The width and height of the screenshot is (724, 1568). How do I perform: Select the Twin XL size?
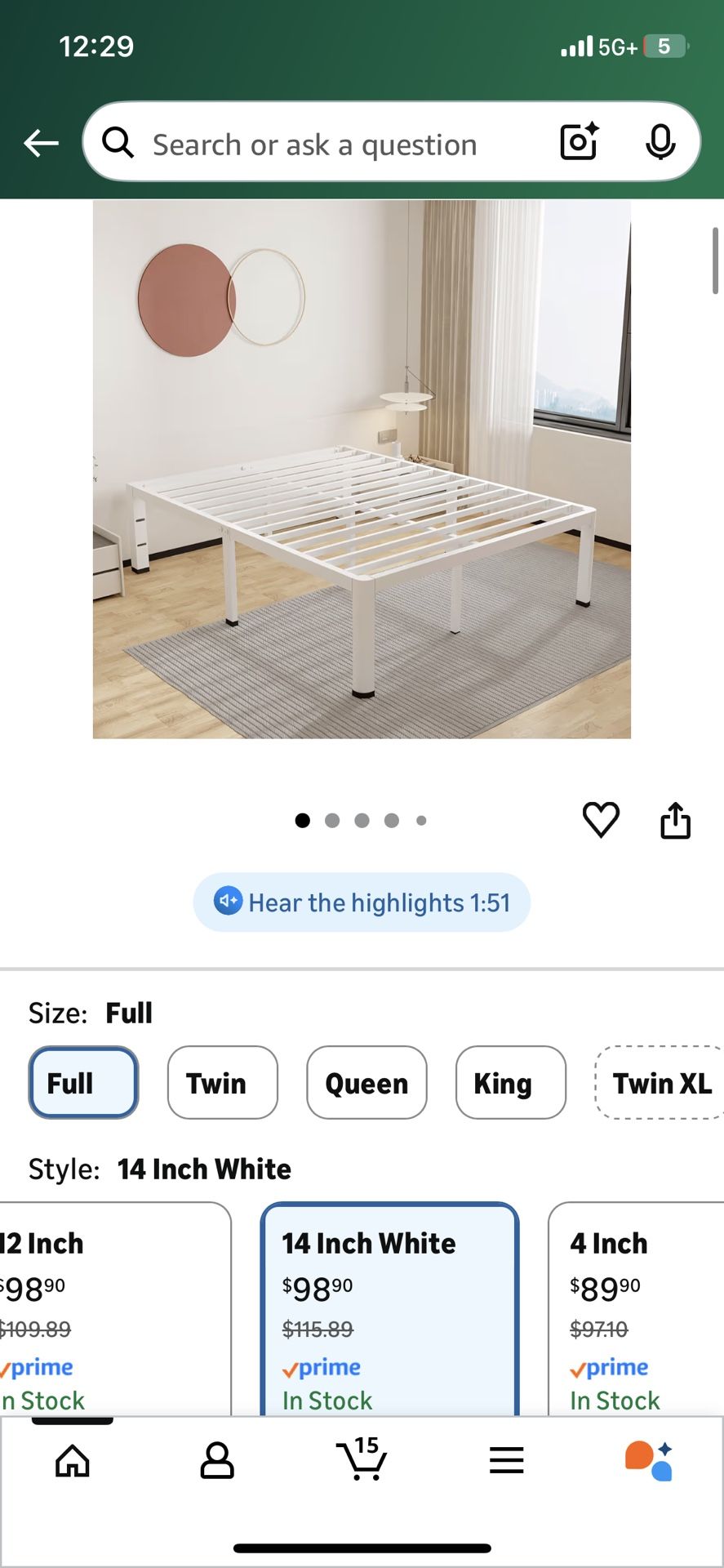pos(661,1083)
